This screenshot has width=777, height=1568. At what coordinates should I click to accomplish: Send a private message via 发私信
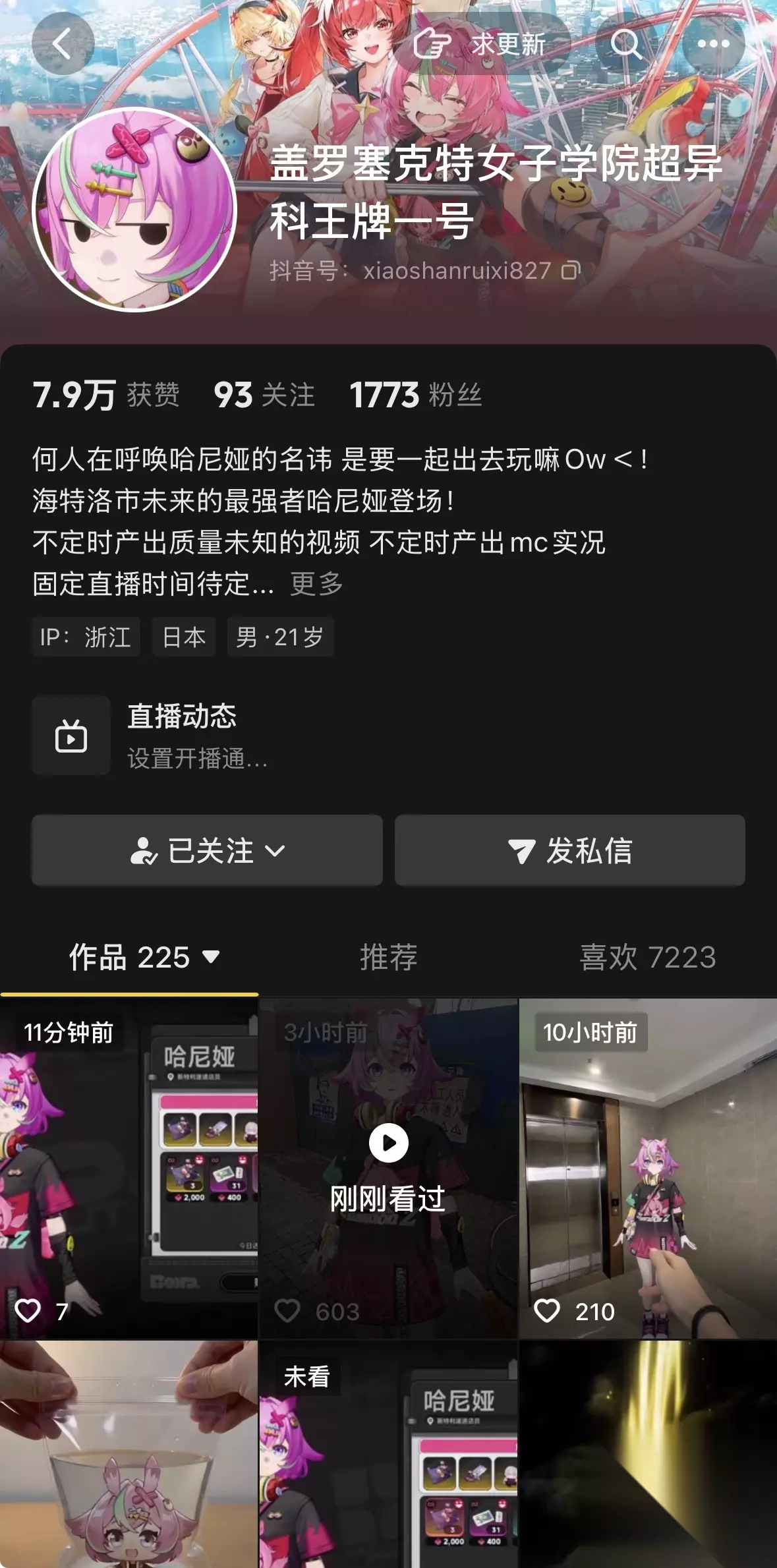pyautogui.click(x=570, y=850)
